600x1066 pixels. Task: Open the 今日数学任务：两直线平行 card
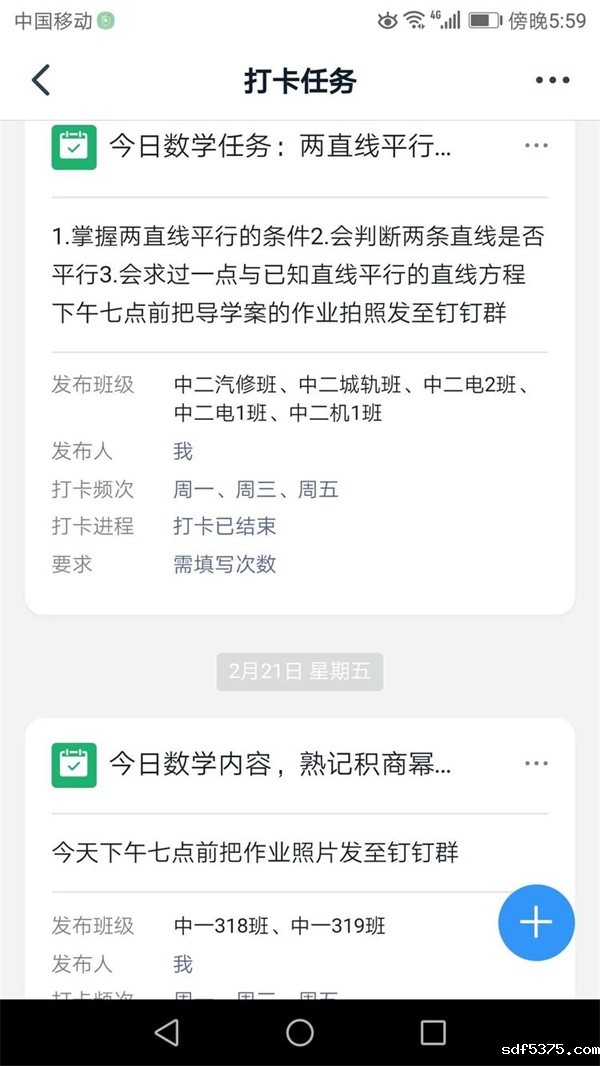coord(280,147)
